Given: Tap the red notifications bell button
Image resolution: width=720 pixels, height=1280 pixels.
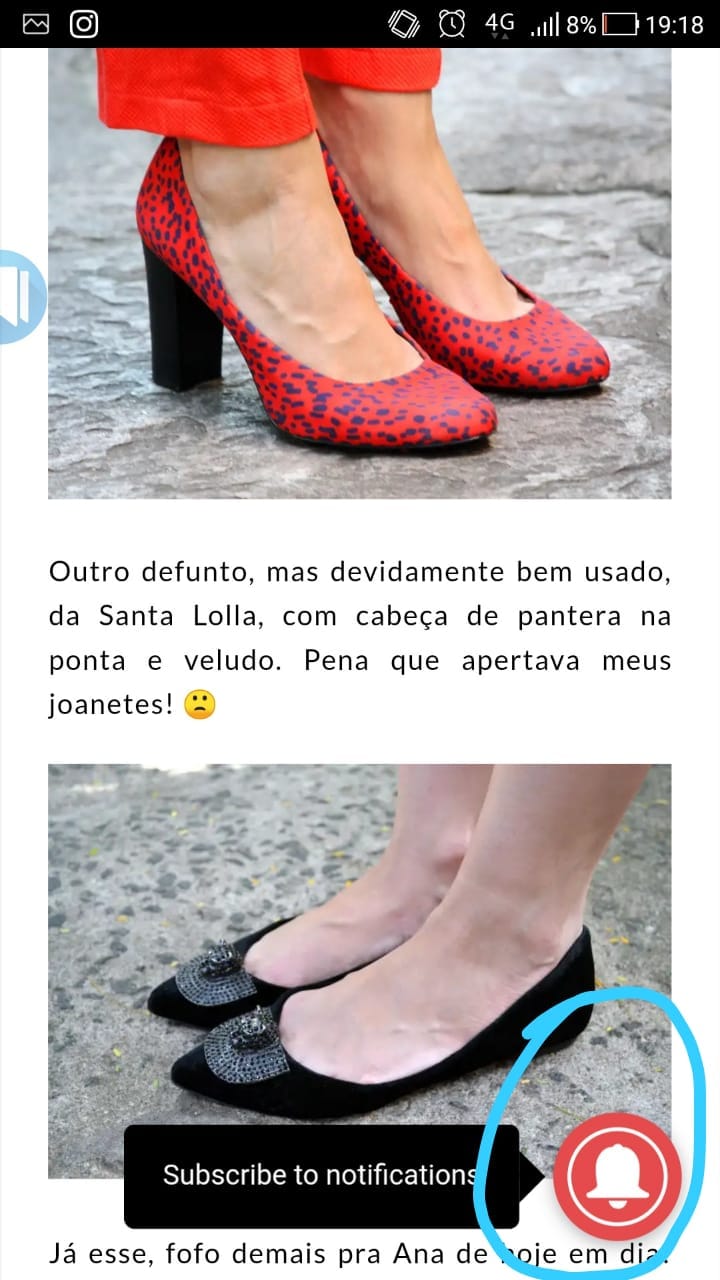Looking at the screenshot, I should click(617, 1176).
